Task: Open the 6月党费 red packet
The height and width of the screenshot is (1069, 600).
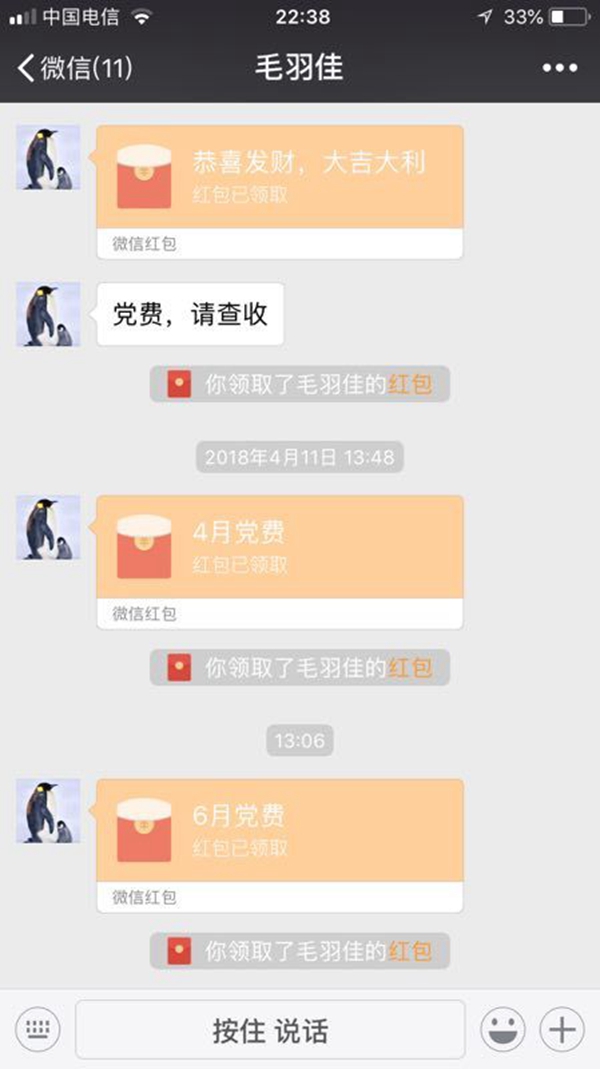Action: coord(280,834)
